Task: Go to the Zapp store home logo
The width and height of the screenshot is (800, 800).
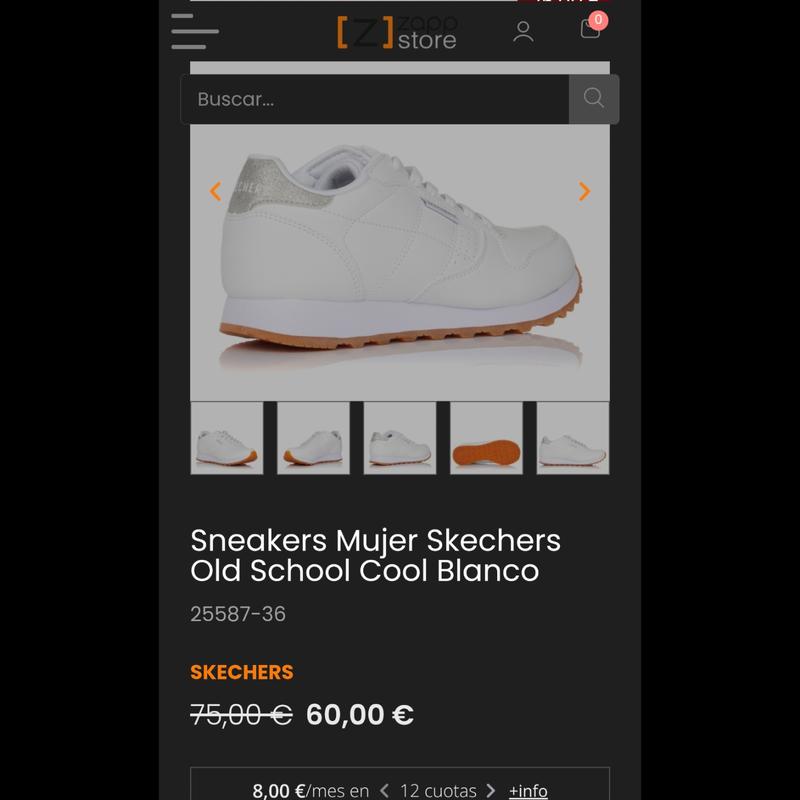Action: pos(398,32)
